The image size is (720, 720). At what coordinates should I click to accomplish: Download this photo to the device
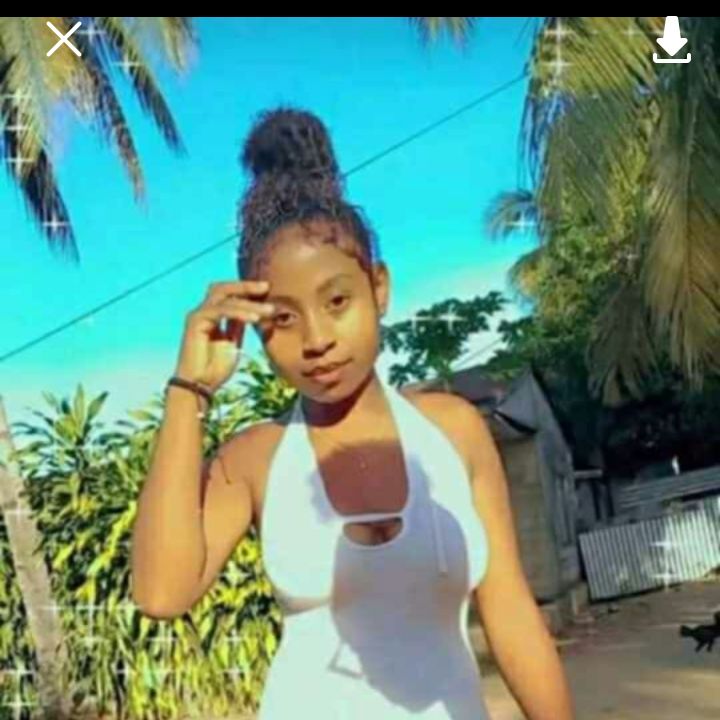671,41
